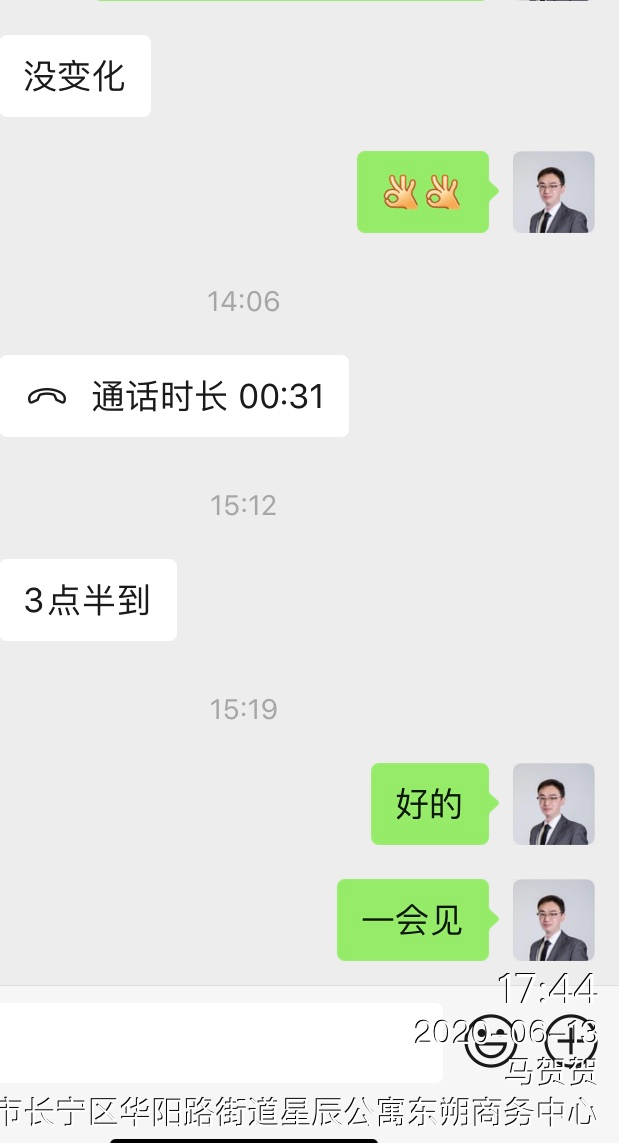Open the avatar beside the 一会见 message
This screenshot has width=619, height=1143.
(553, 920)
